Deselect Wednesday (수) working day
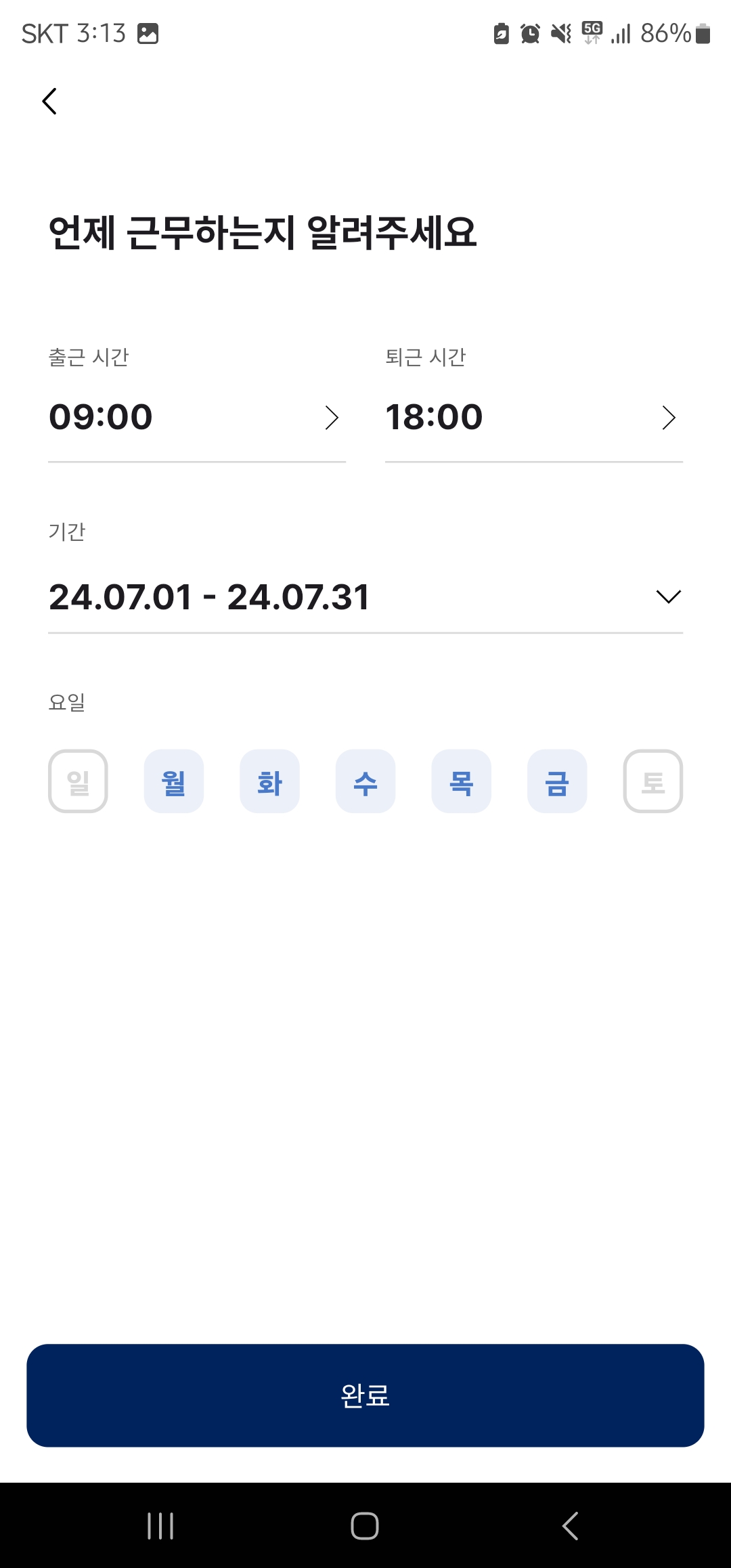The image size is (731, 1568). pyautogui.click(x=365, y=781)
